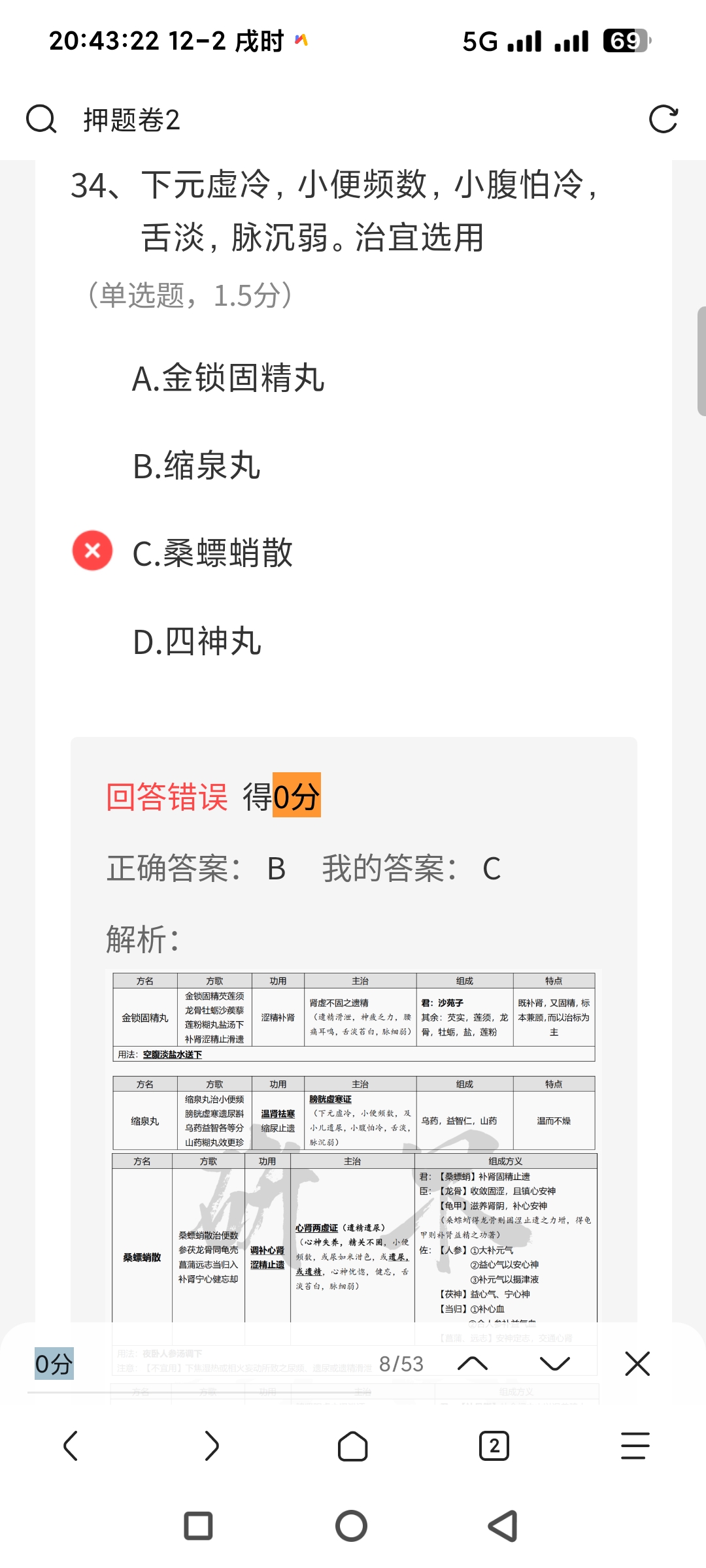Viewport: 706px width, 1568px height.
Task: Edit the find-in-page search text 0分
Action: [x=196, y=1364]
